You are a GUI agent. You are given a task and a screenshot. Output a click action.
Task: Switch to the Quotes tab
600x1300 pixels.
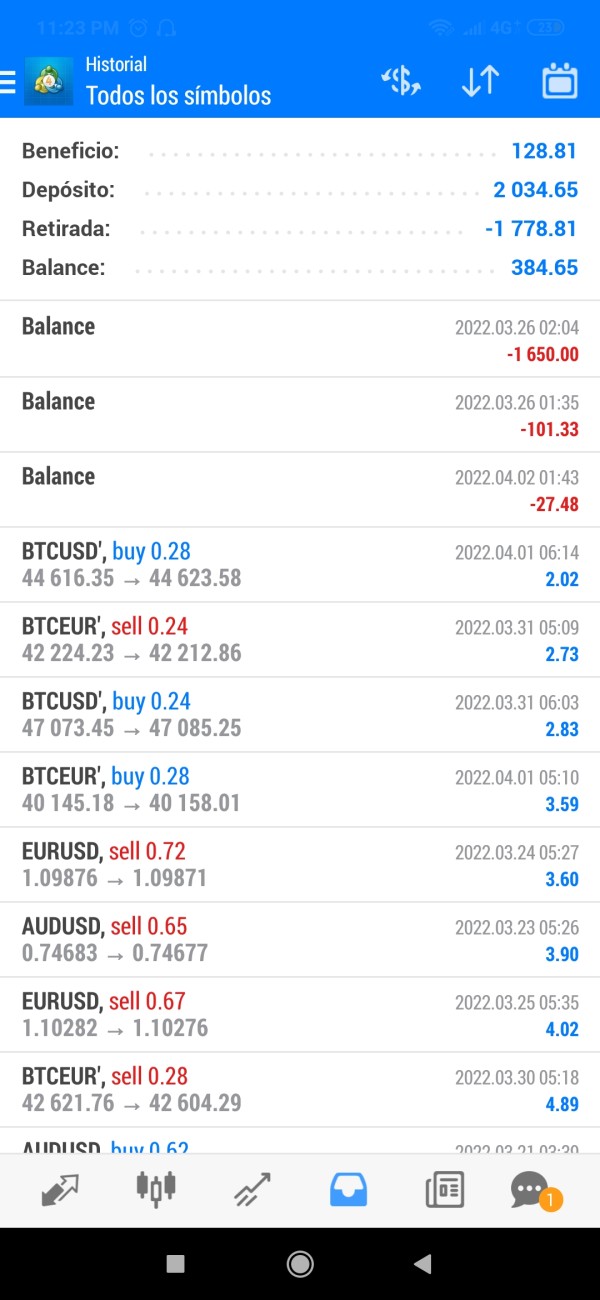60,1190
